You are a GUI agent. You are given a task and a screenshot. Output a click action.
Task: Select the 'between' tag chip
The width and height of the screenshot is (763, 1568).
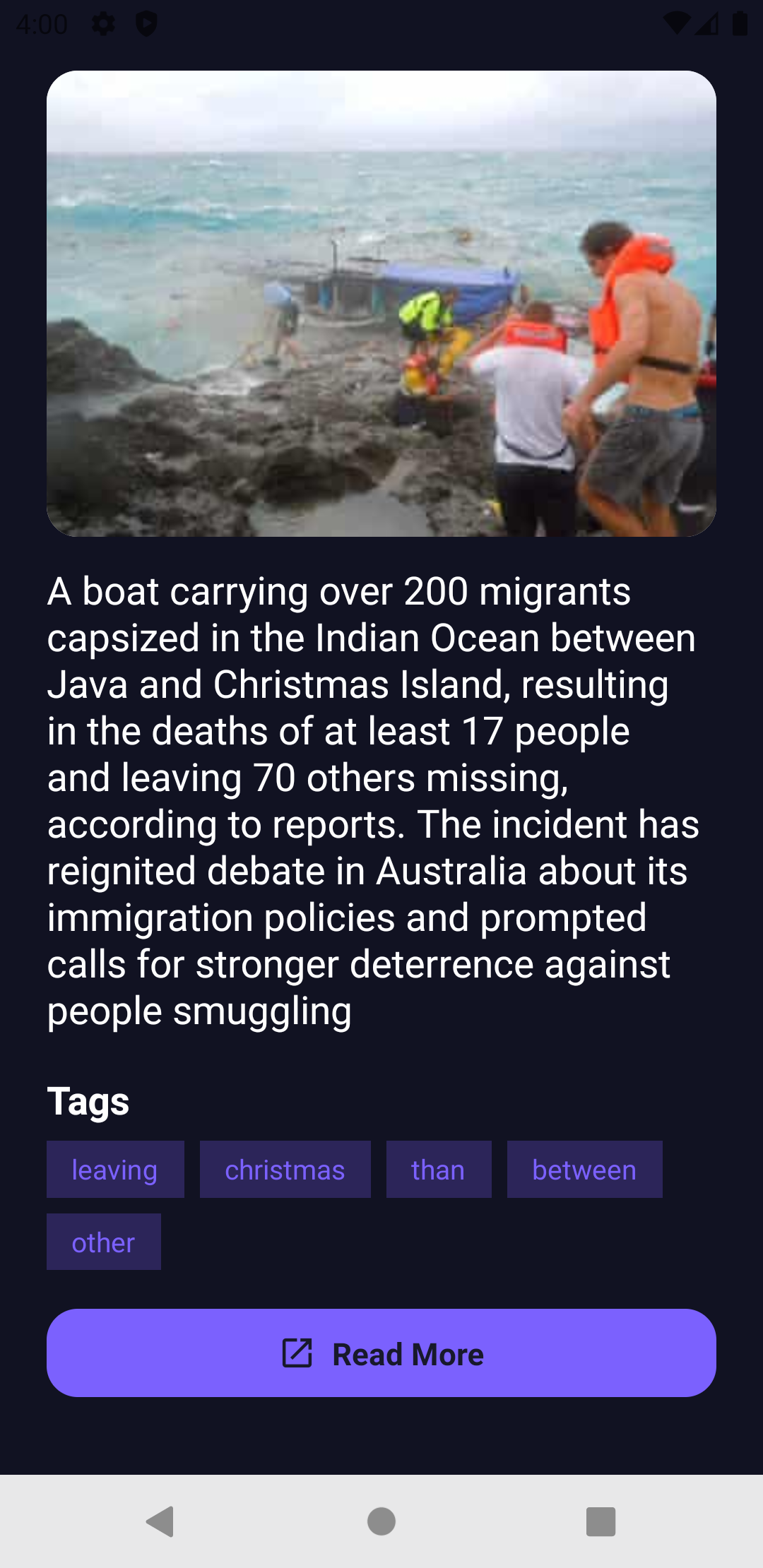tap(584, 1170)
